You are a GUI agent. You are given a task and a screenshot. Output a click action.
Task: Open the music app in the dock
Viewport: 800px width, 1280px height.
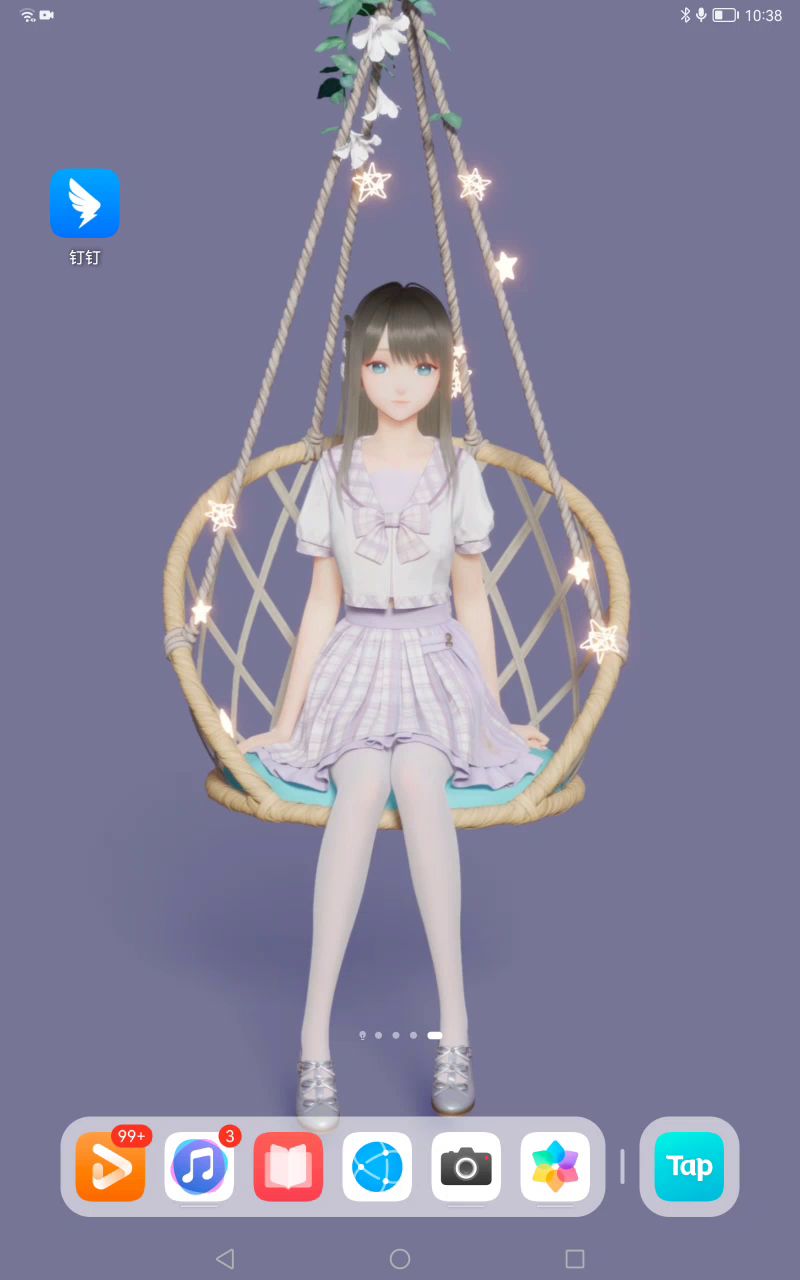tap(199, 1166)
